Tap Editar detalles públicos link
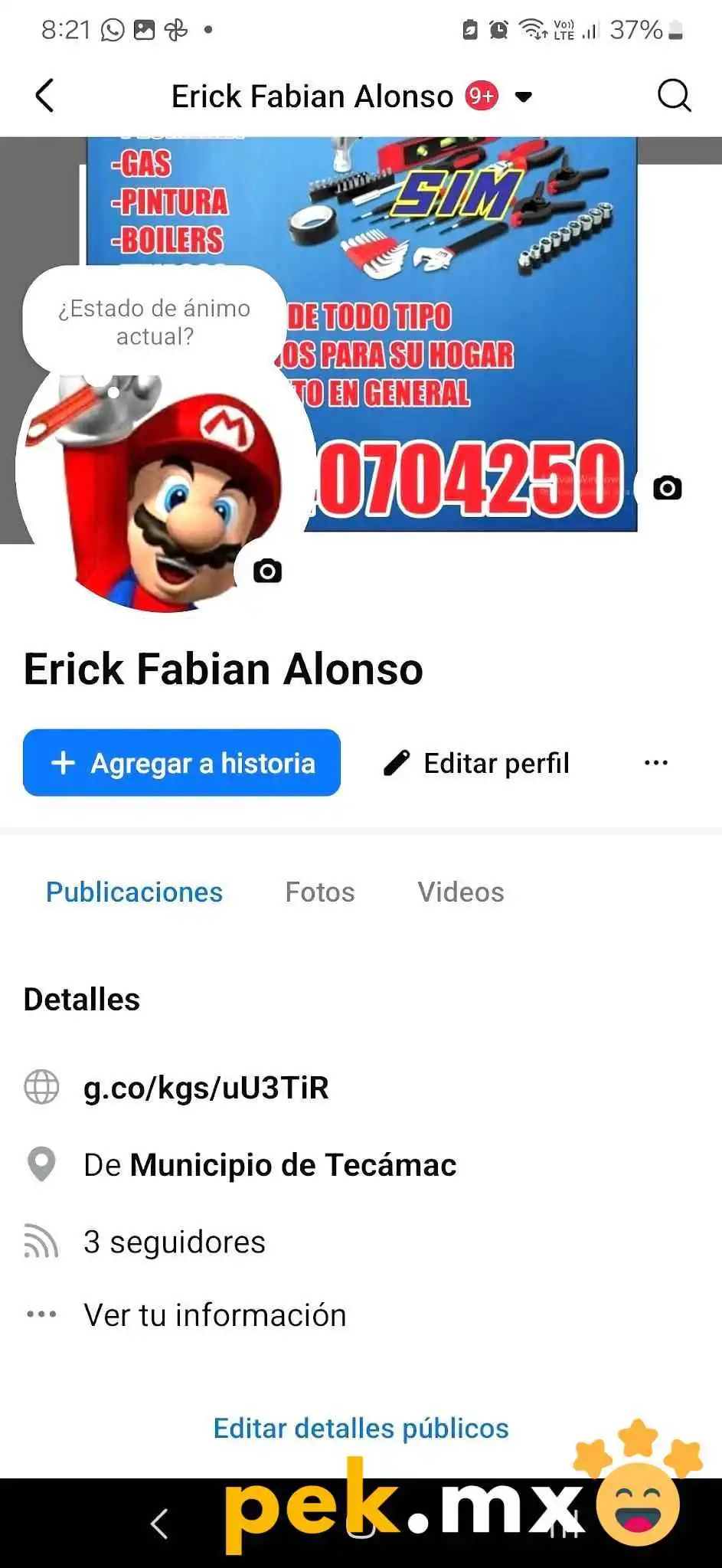Image resolution: width=722 pixels, height=1568 pixels. [361, 1429]
